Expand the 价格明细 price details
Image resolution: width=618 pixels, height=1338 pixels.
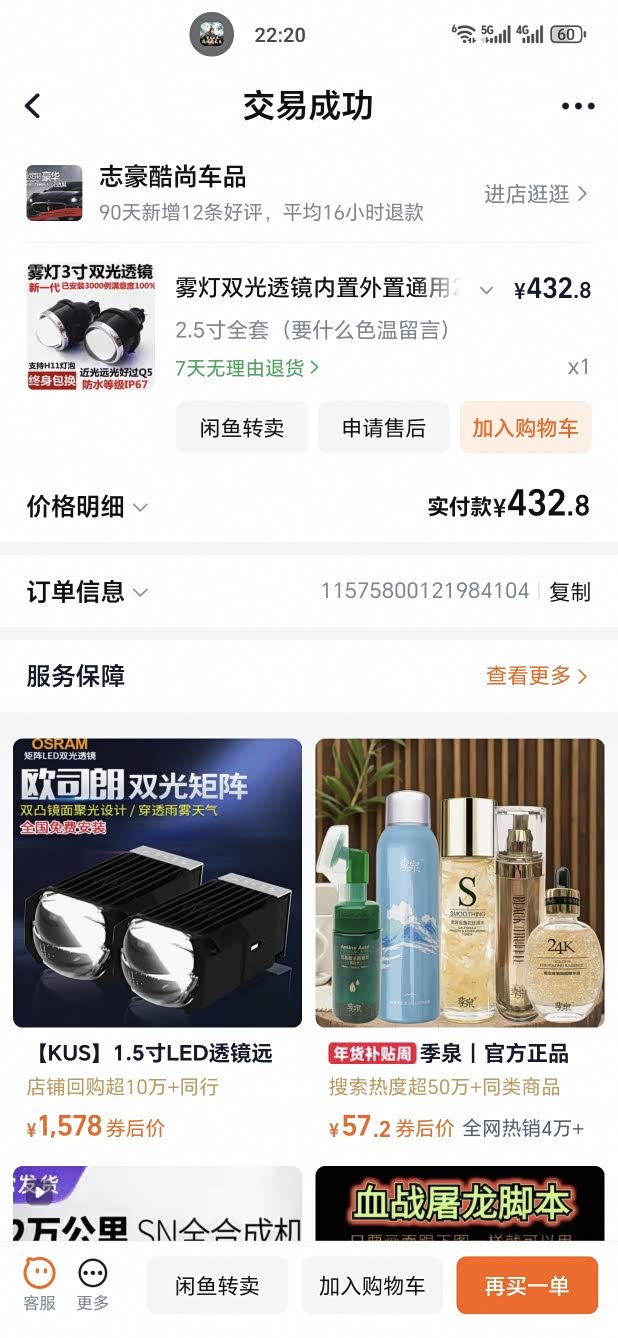(x=87, y=507)
